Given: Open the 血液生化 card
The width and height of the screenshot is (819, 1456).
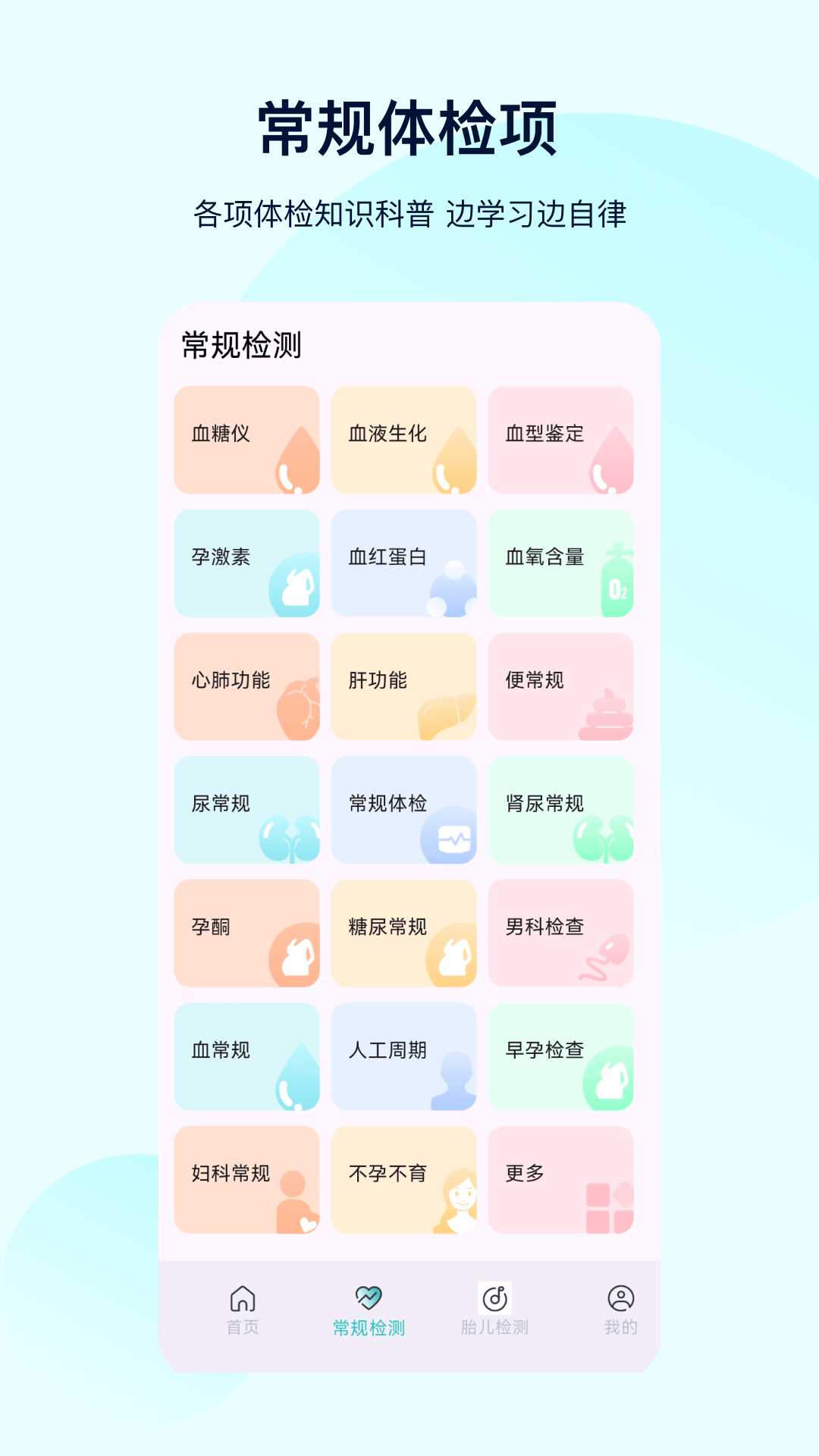Looking at the screenshot, I should [x=403, y=440].
